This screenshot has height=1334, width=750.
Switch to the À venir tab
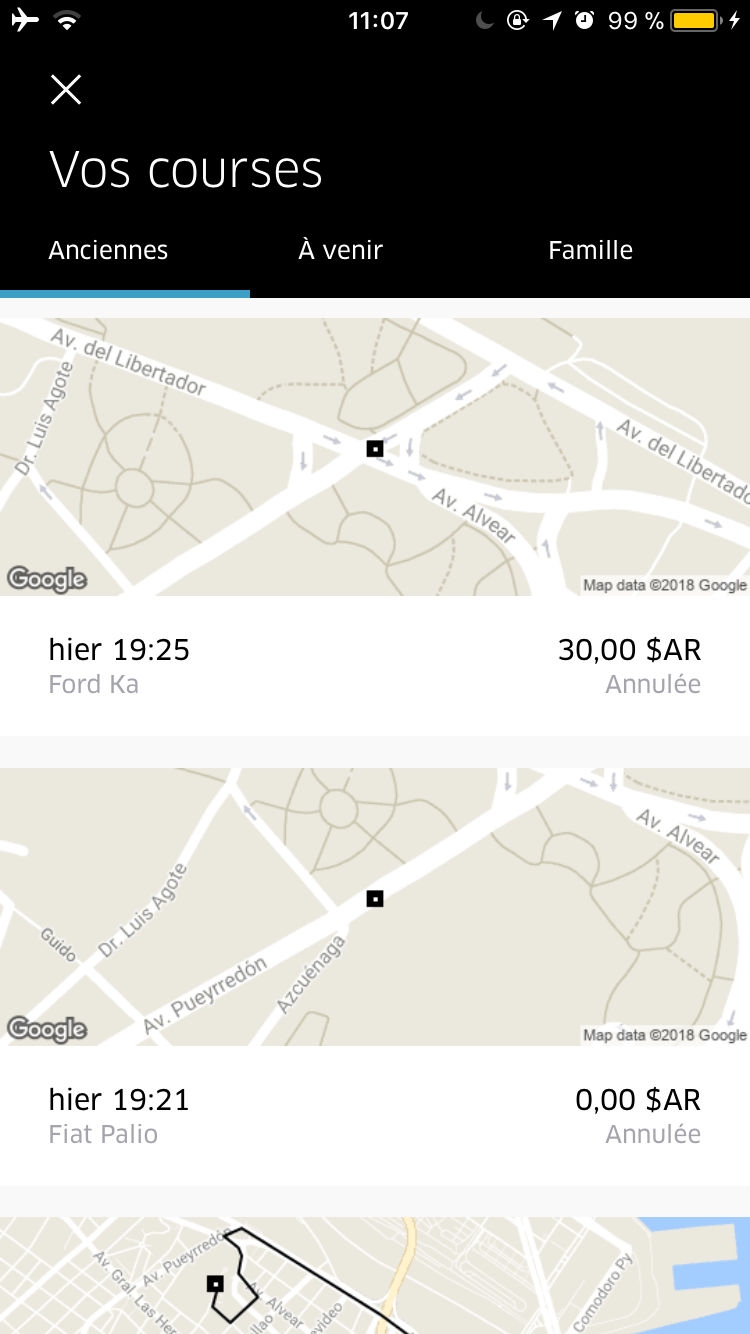coord(340,250)
